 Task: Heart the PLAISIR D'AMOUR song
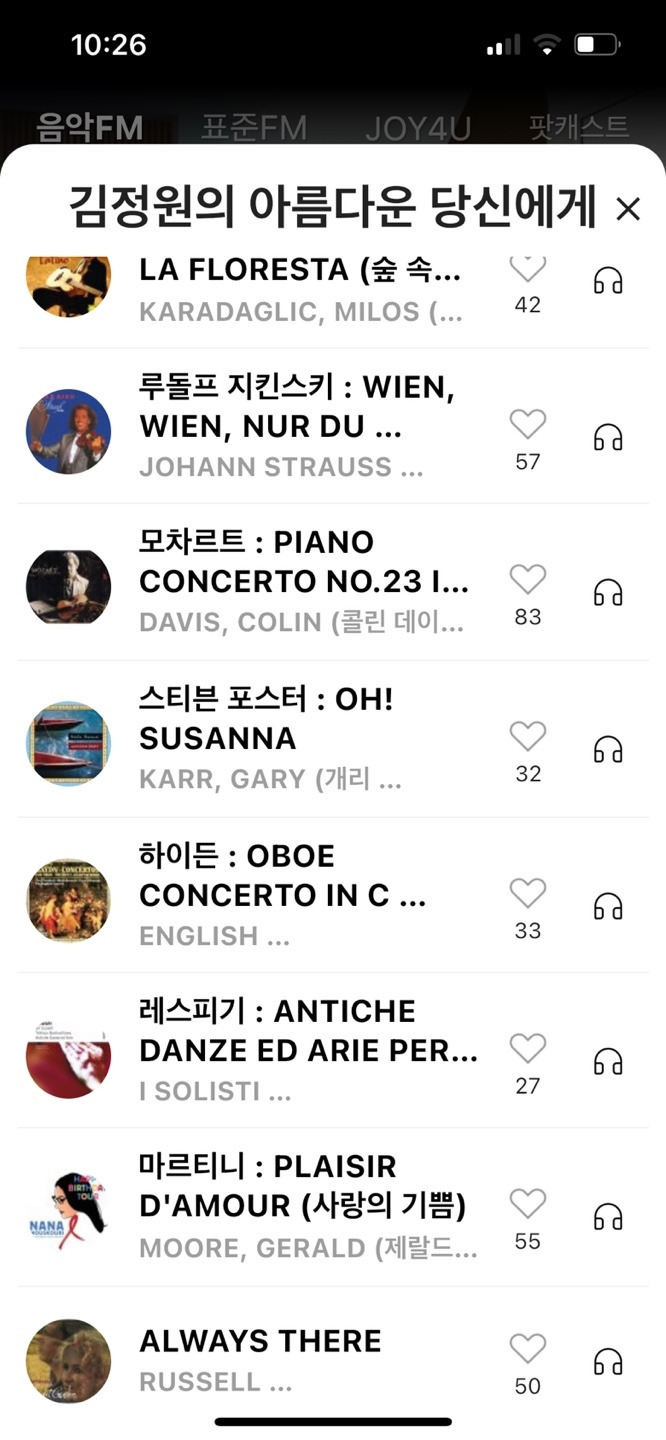coord(528,1204)
